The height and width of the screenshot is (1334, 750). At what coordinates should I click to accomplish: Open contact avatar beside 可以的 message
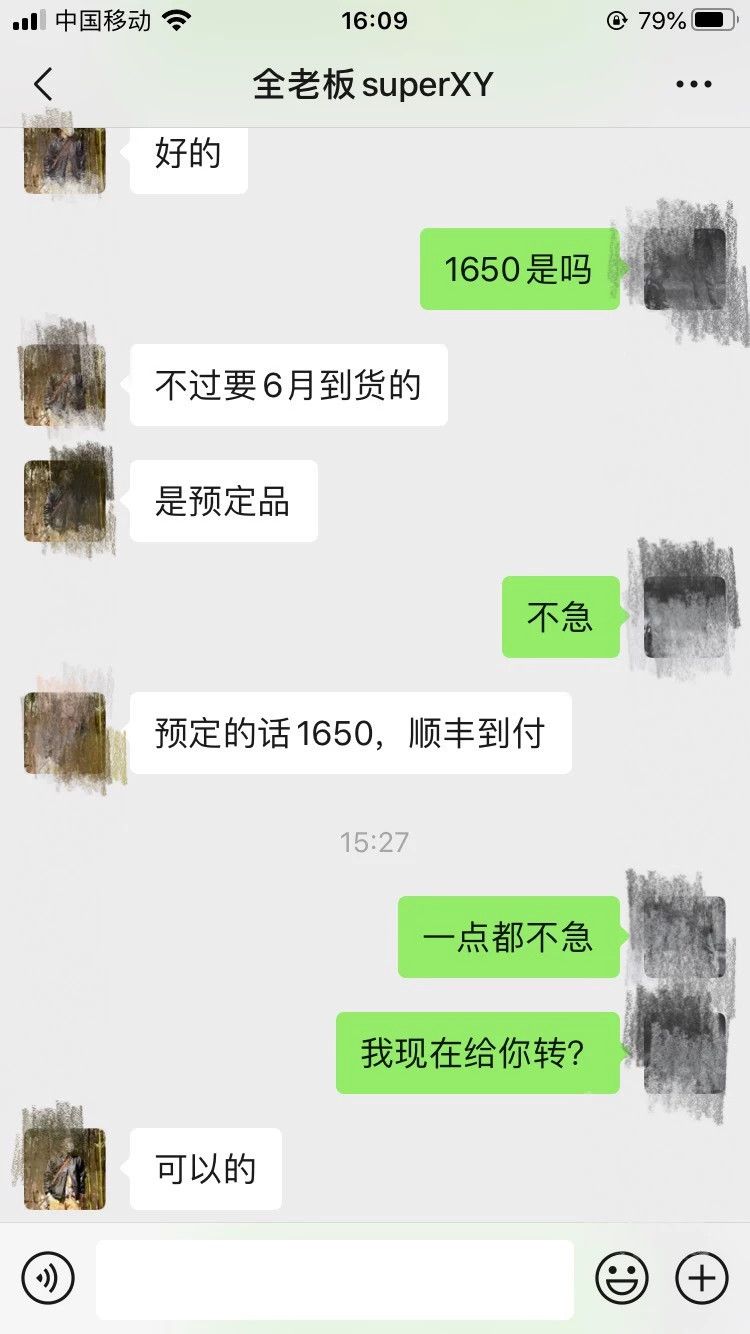click(x=65, y=1169)
